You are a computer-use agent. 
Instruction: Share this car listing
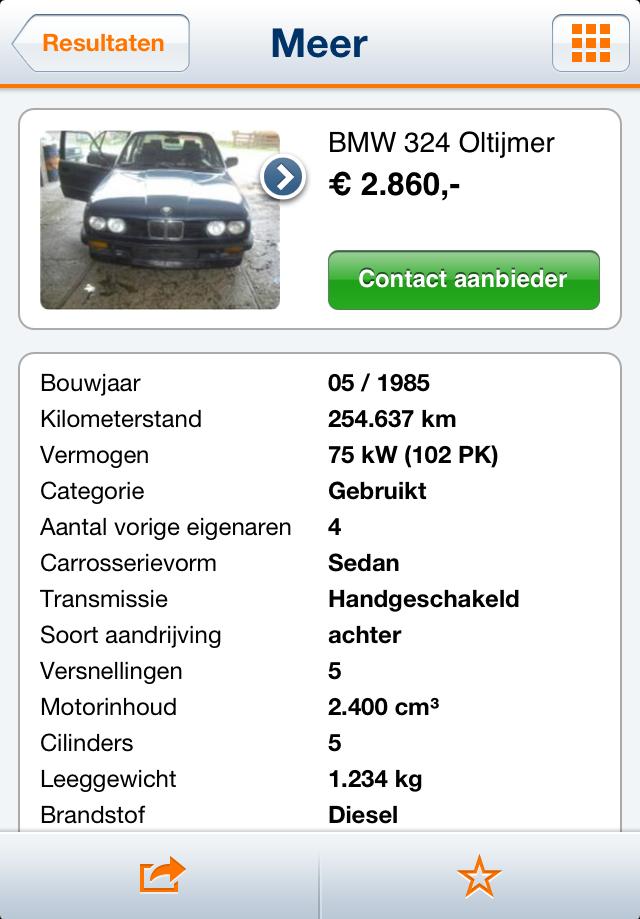pyautogui.click(x=161, y=876)
